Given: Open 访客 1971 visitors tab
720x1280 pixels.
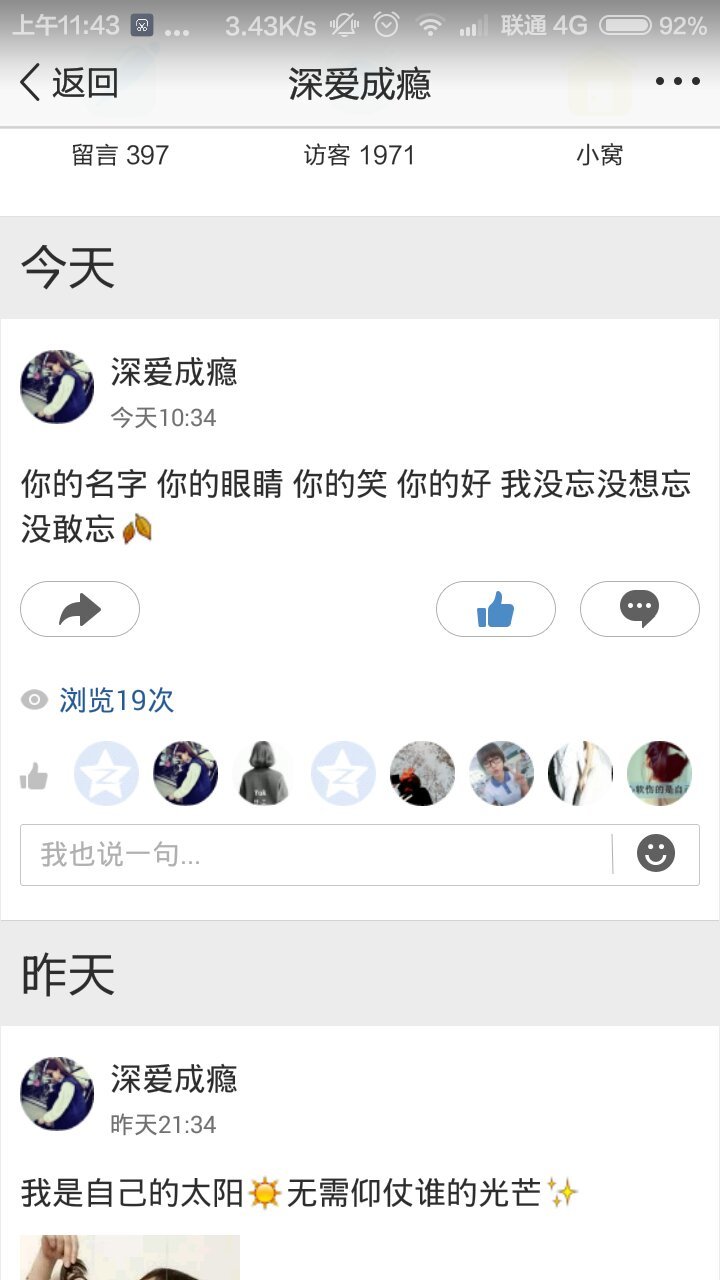Looking at the screenshot, I should 359,155.
